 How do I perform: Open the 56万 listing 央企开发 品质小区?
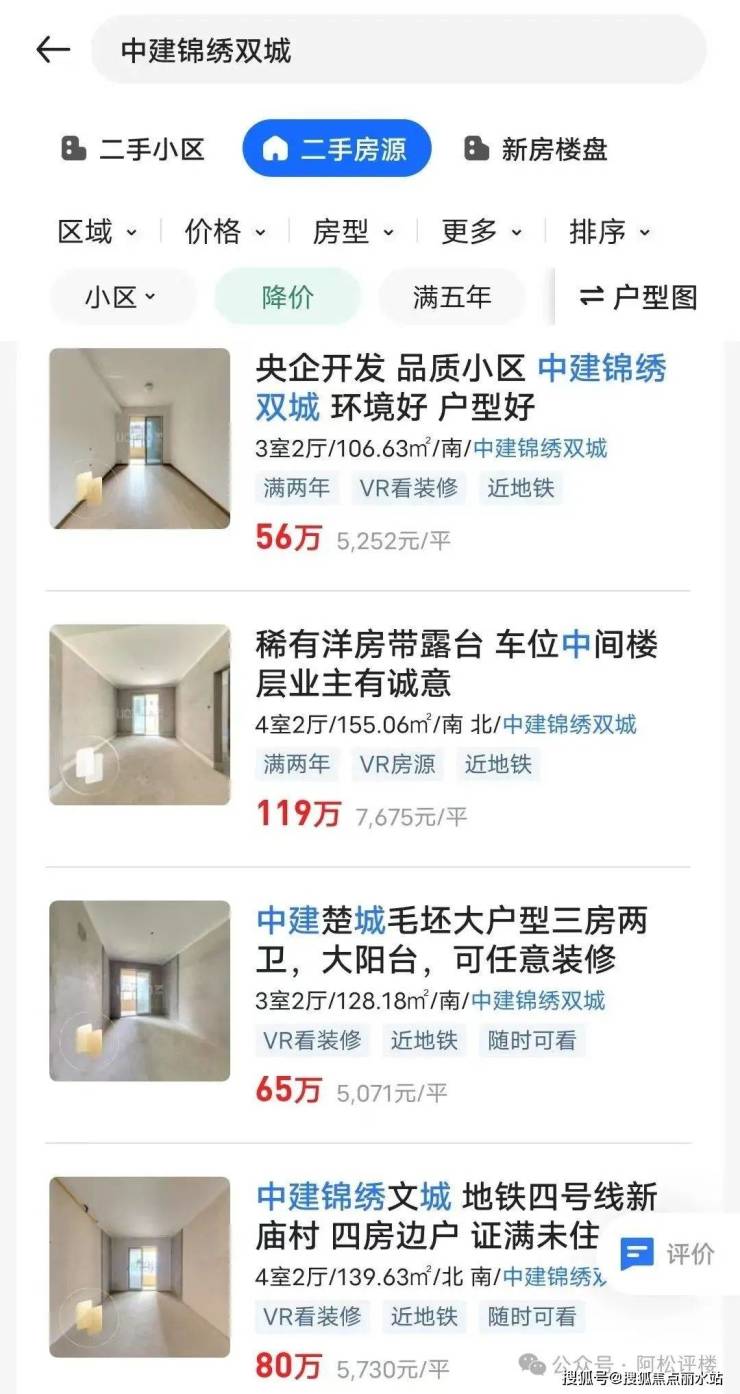(460, 388)
